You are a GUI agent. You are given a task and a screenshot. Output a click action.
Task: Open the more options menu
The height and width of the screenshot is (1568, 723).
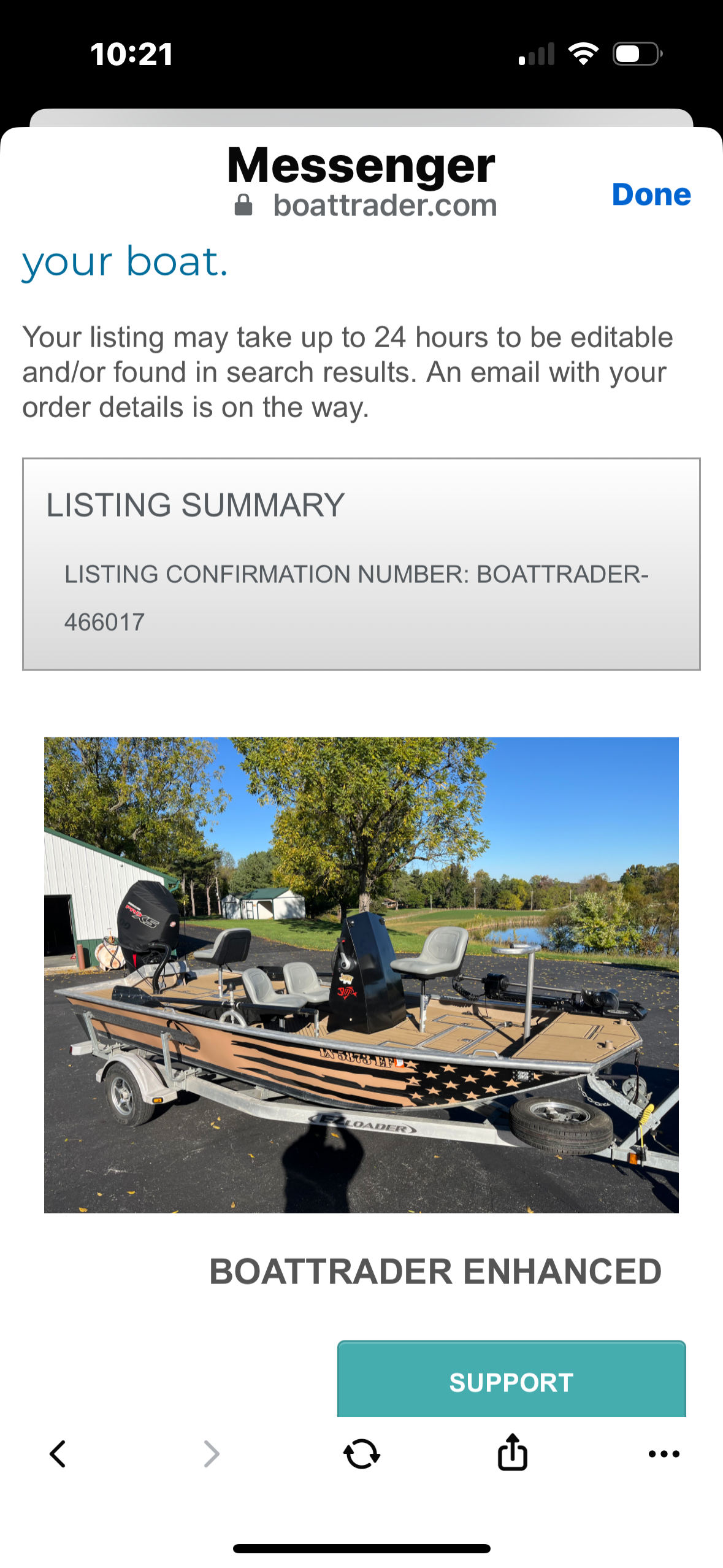(664, 1453)
